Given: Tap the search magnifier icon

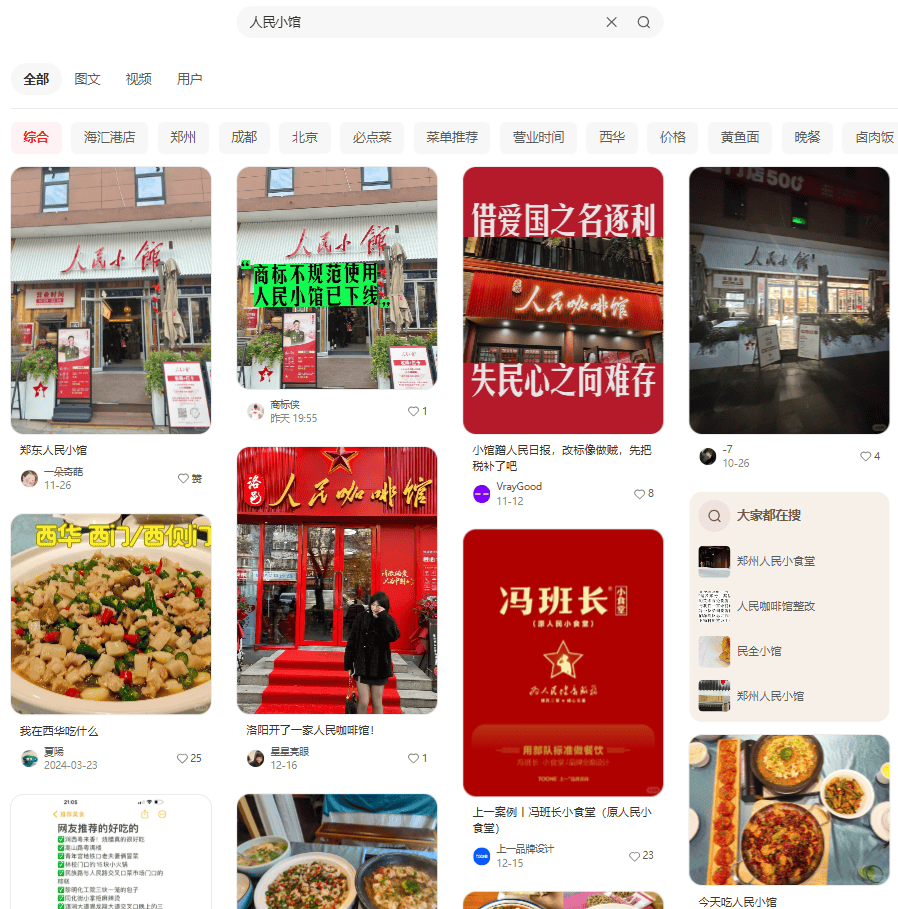Looking at the screenshot, I should pyautogui.click(x=644, y=22).
